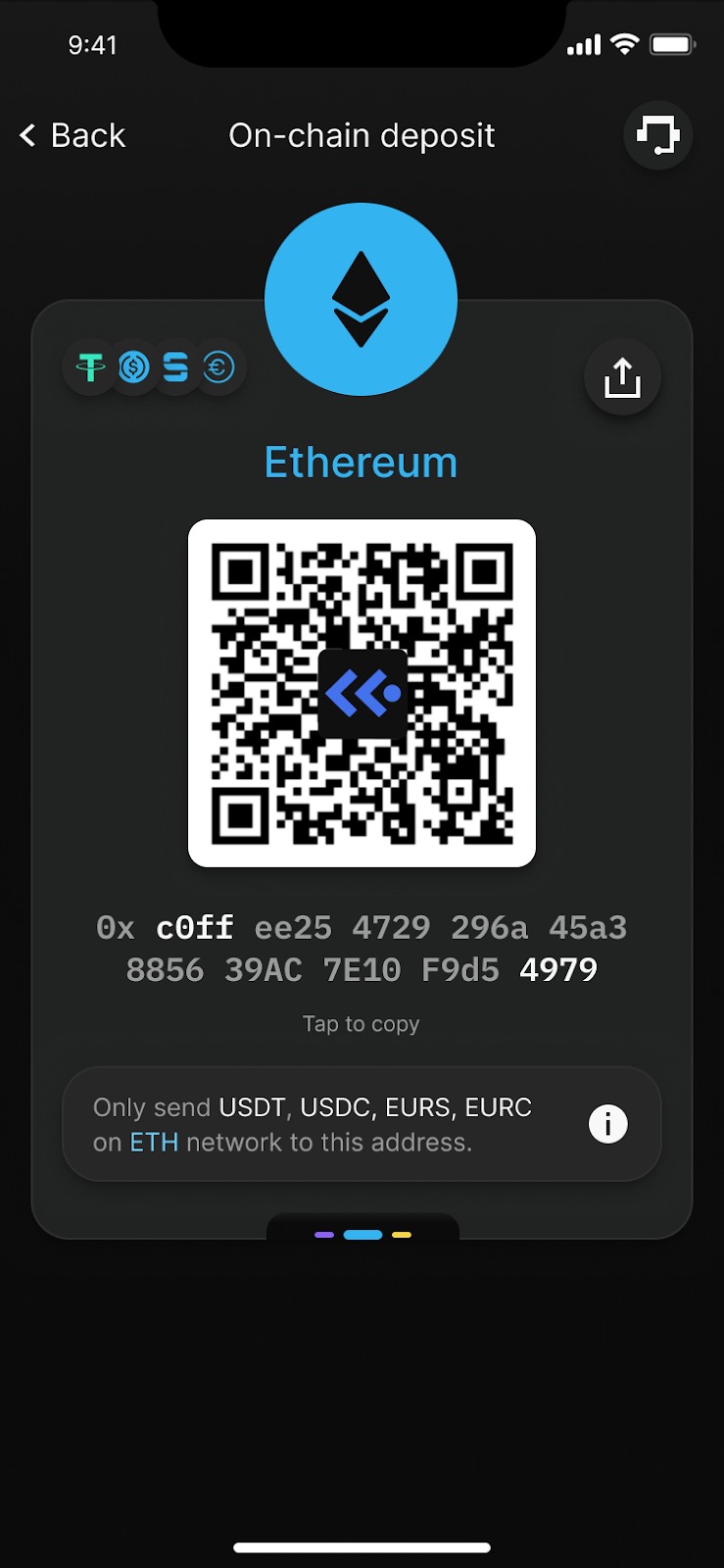Share the Ethereum deposit address
The width and height of the screenshot is (724, 1568).
point(622,377)
